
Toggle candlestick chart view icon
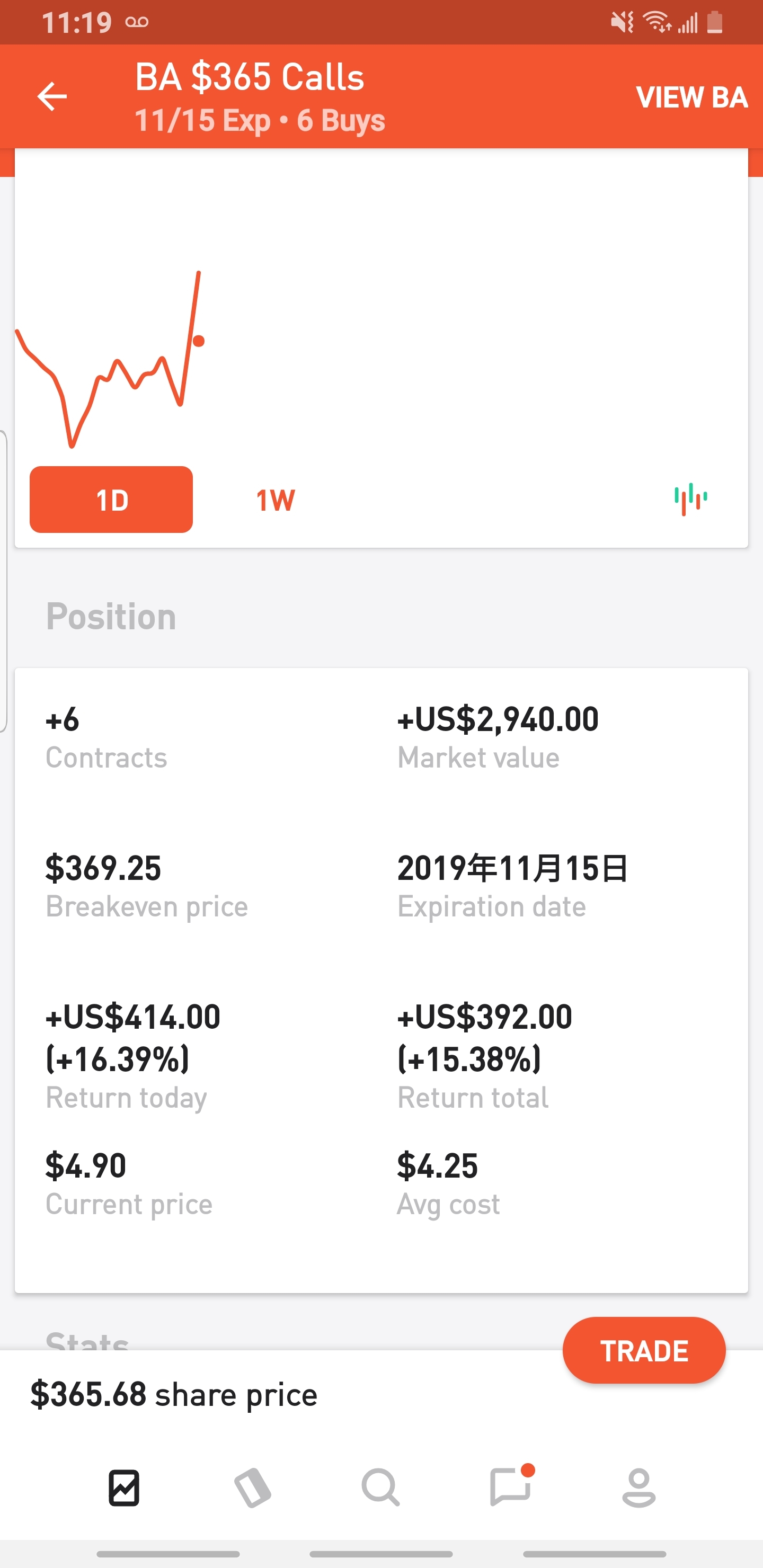pyautogui.click(x=690, y=499)
